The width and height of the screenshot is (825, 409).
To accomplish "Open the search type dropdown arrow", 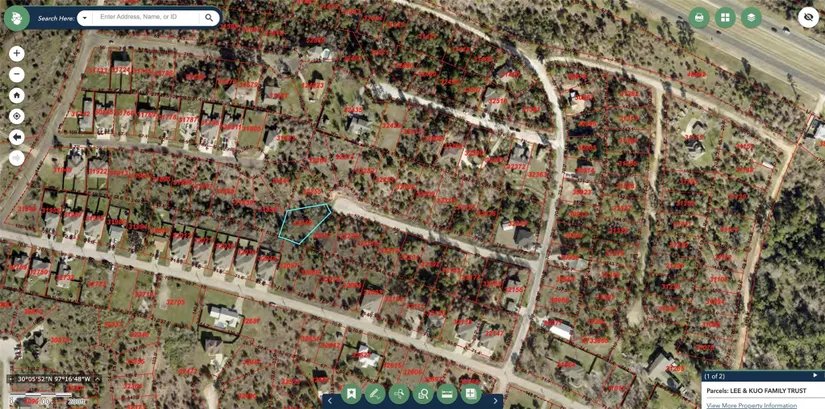I will tap(84, 18).
